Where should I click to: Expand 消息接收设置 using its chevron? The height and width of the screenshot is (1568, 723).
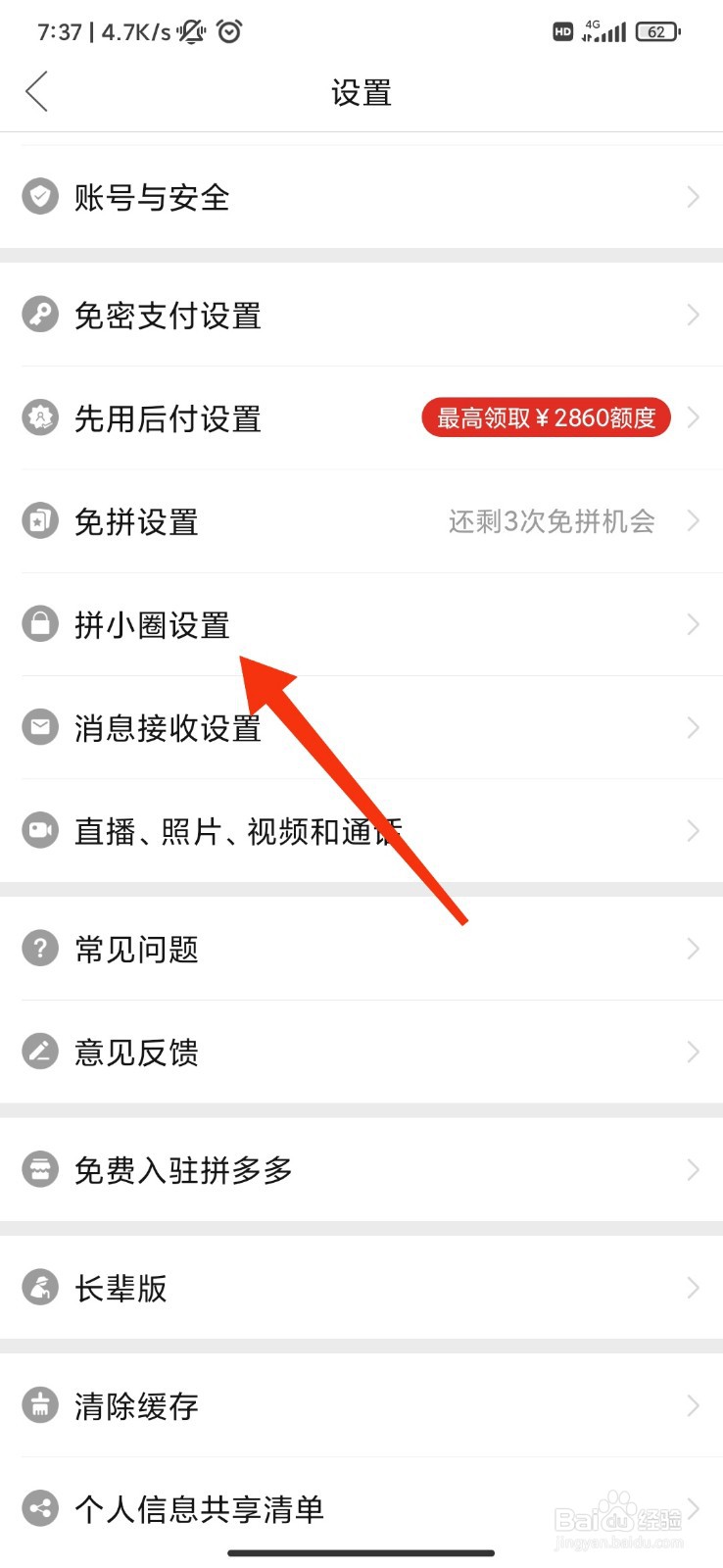[x=693, y=727]
